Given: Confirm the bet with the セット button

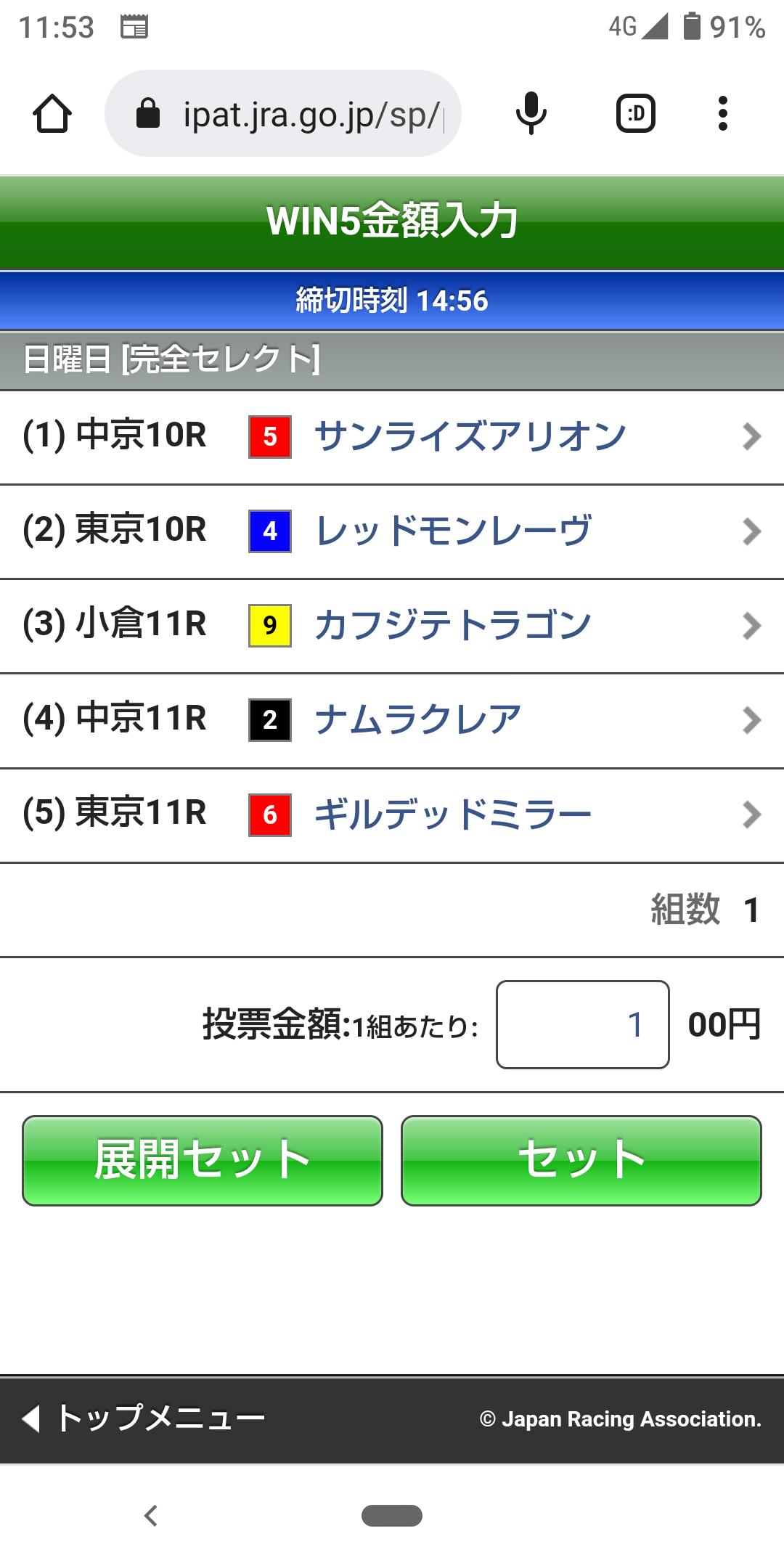Looking at the screenshot, I should [581, 1160].
